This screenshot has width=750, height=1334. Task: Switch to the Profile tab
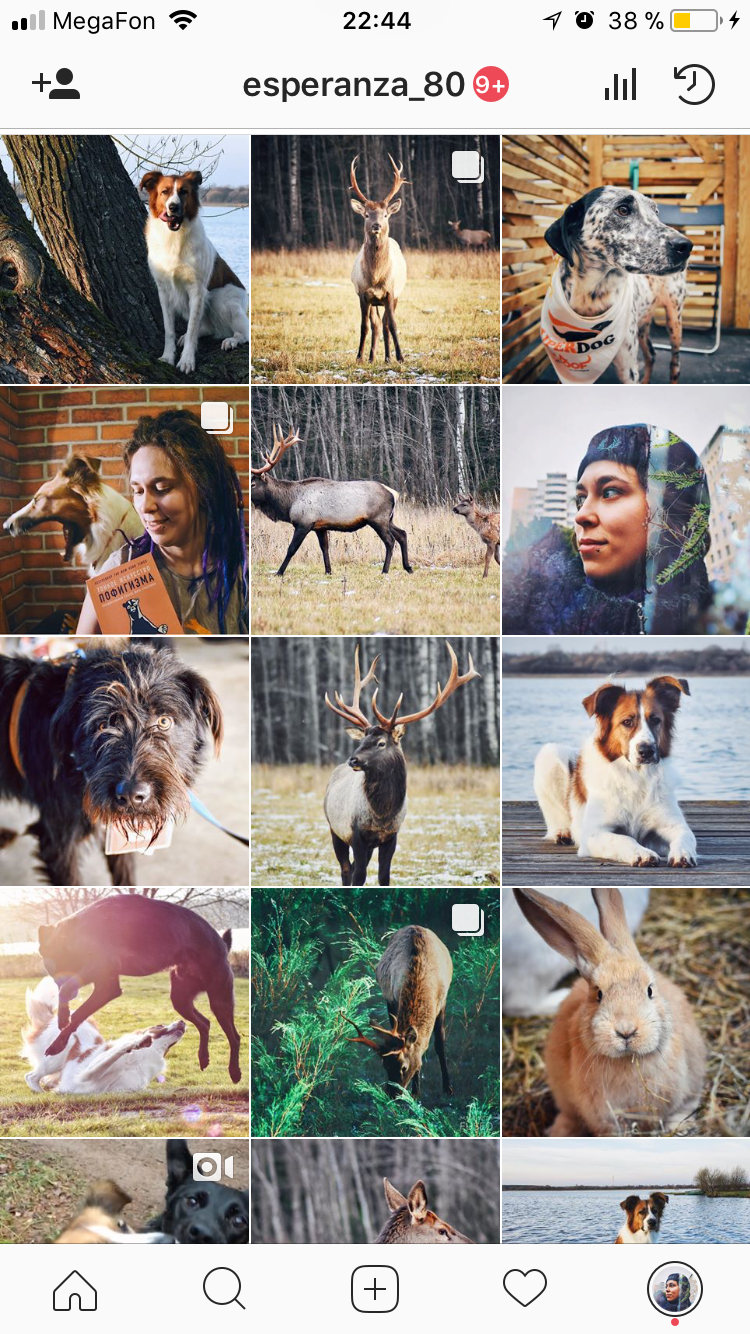click(x=675, y=1289)
